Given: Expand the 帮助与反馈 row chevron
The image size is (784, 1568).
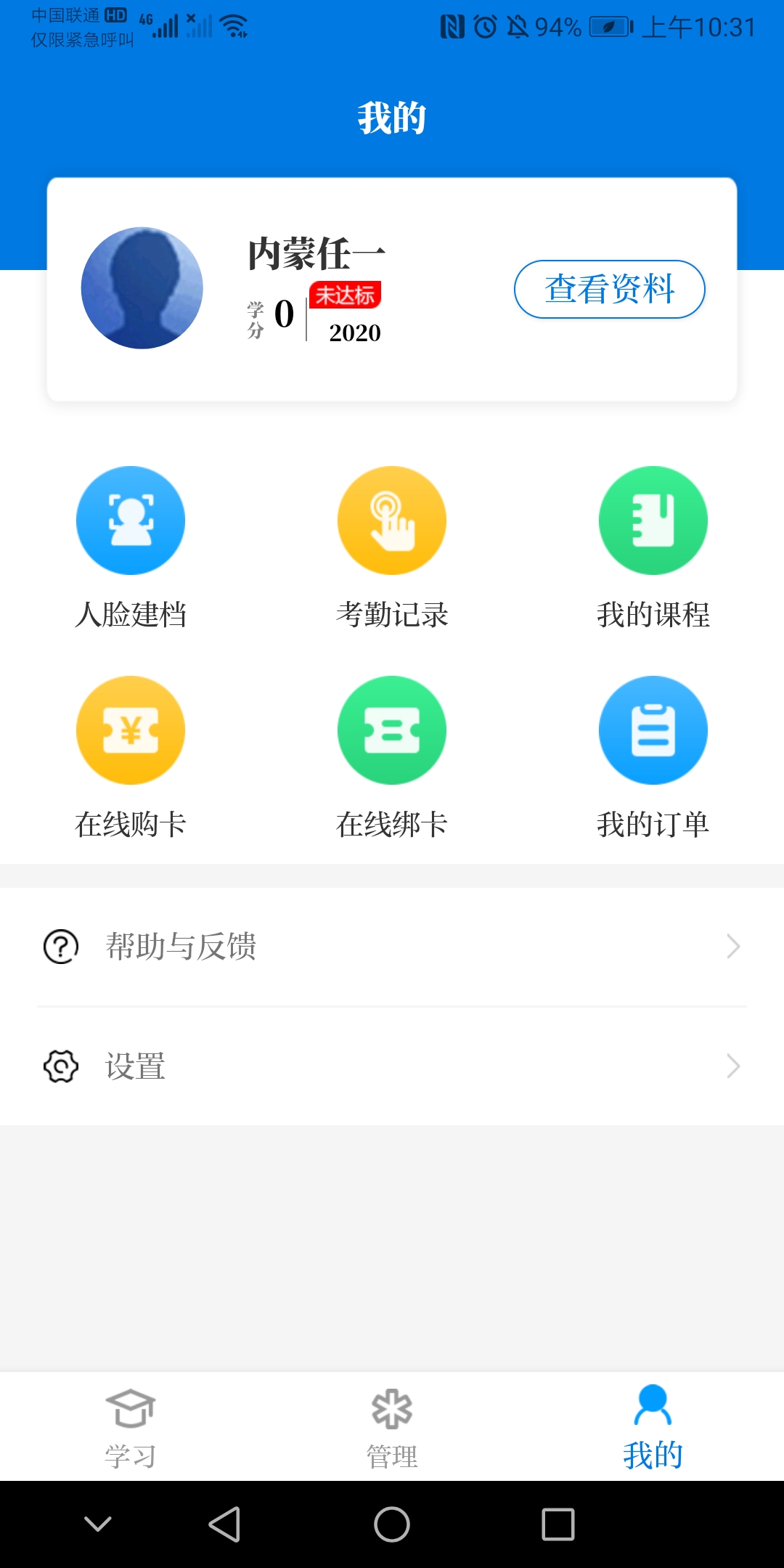Looking at the screenshot, I should pyautogui.click(x=733, y=946).
